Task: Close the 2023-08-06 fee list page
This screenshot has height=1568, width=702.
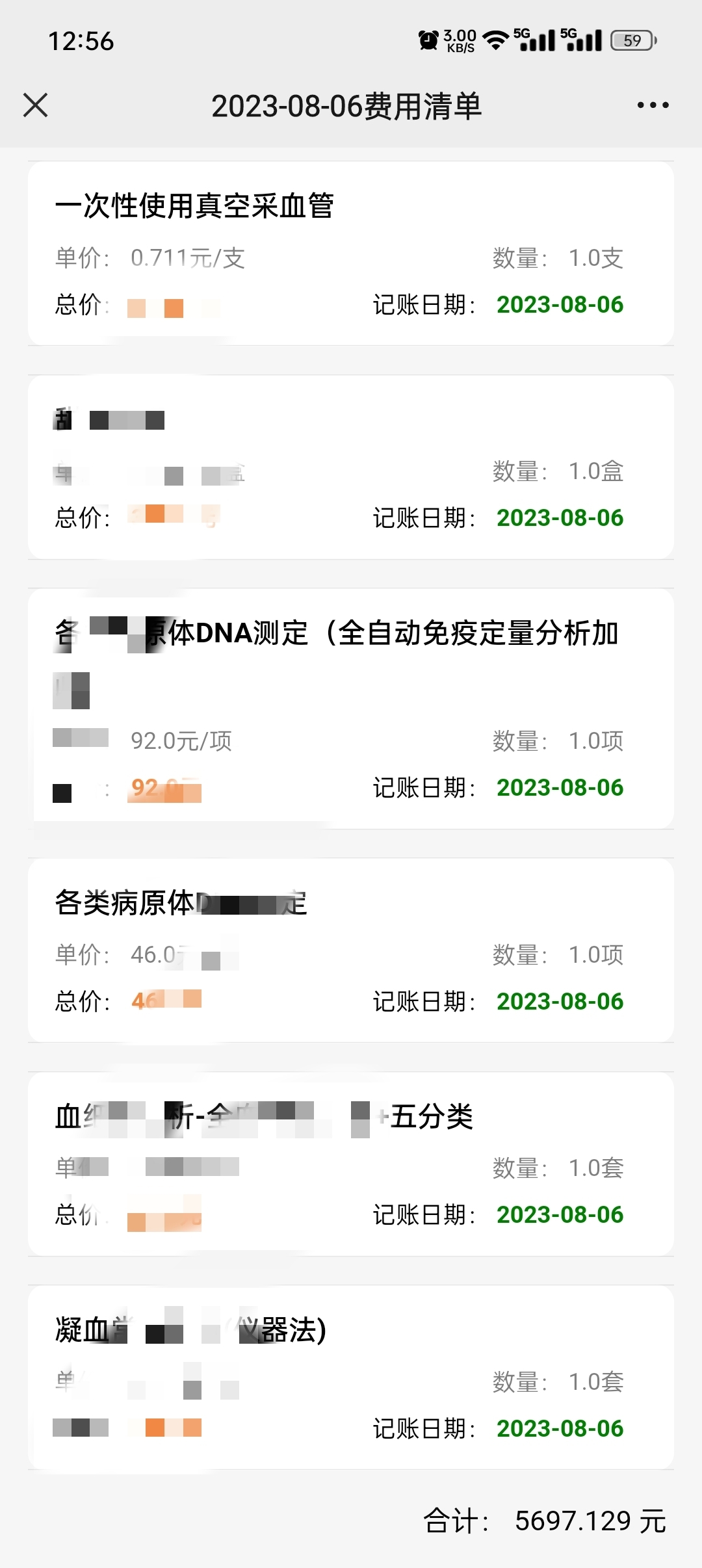Action: 36,105
